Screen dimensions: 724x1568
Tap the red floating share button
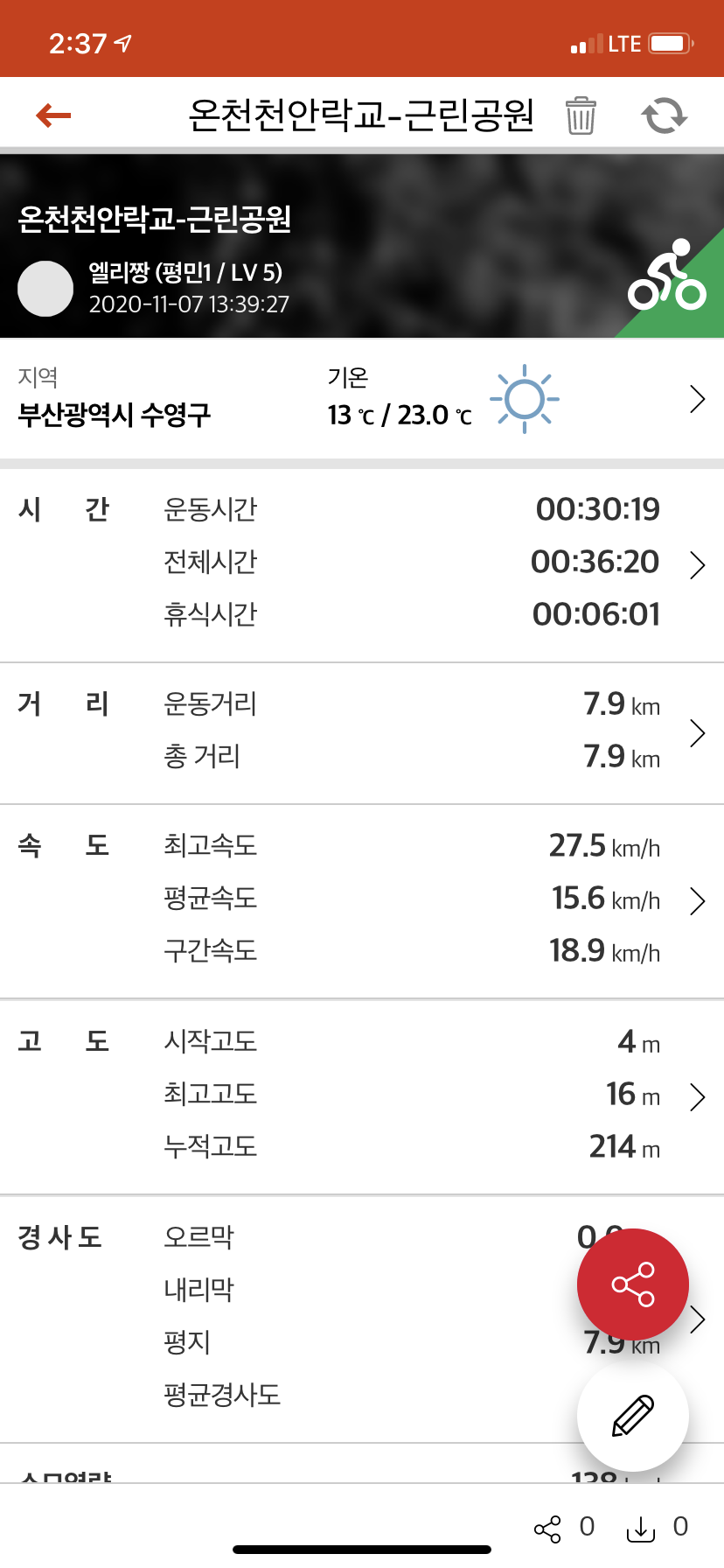633,1284
